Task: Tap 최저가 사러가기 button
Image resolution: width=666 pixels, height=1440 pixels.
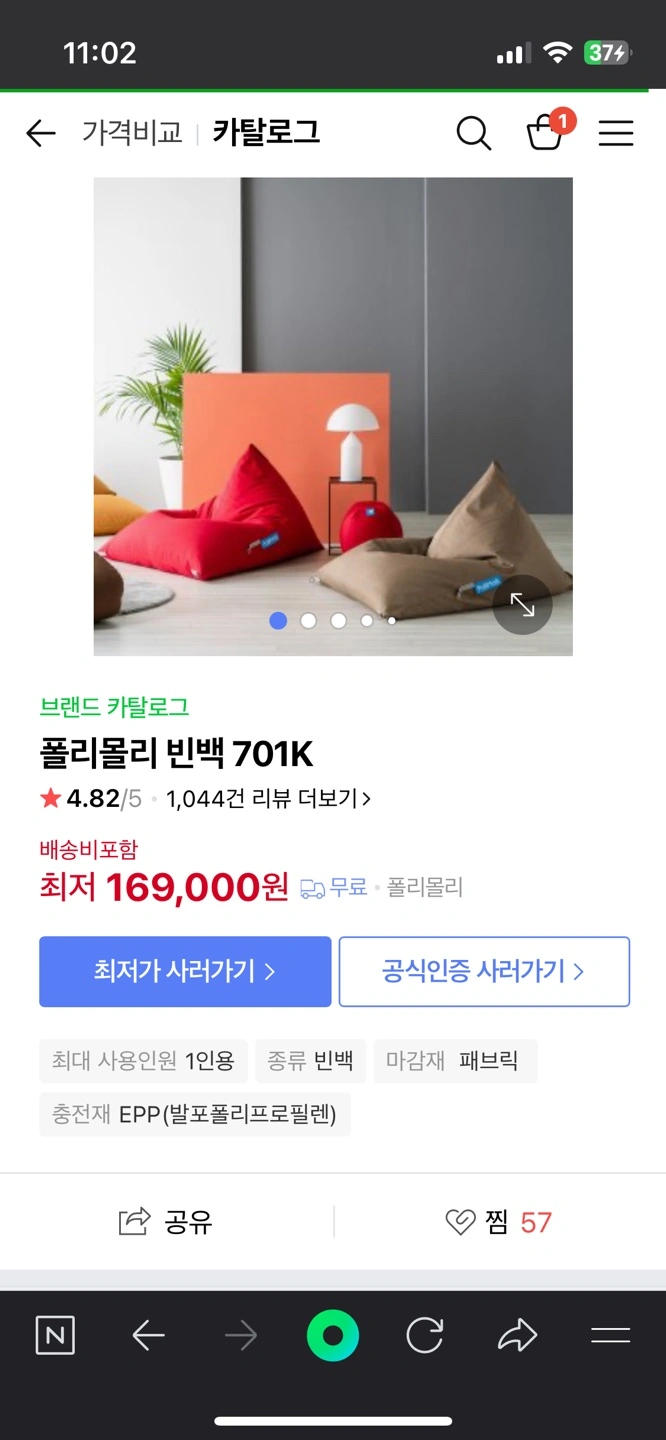Action: pyautogui.click(x=185, y=971)
